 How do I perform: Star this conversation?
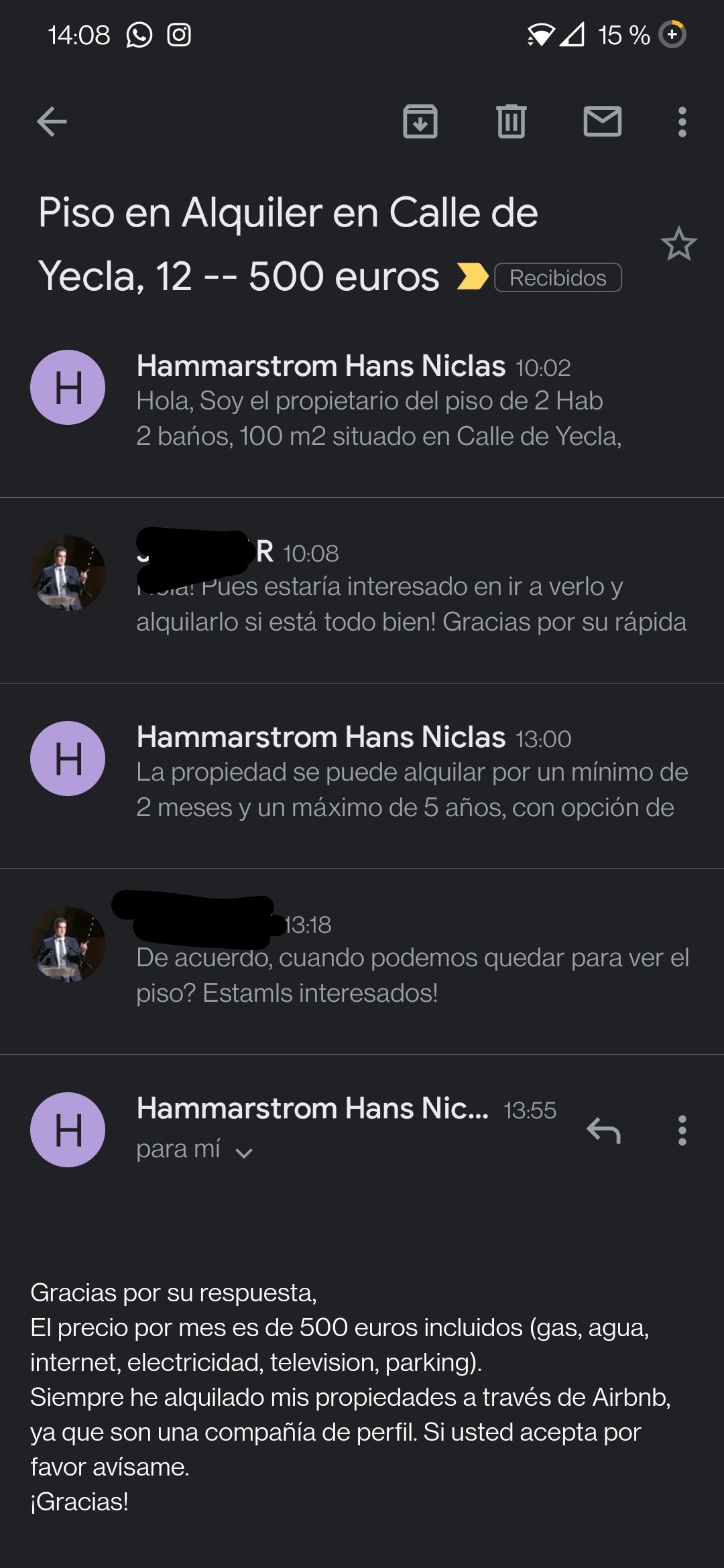coord(678,244)
